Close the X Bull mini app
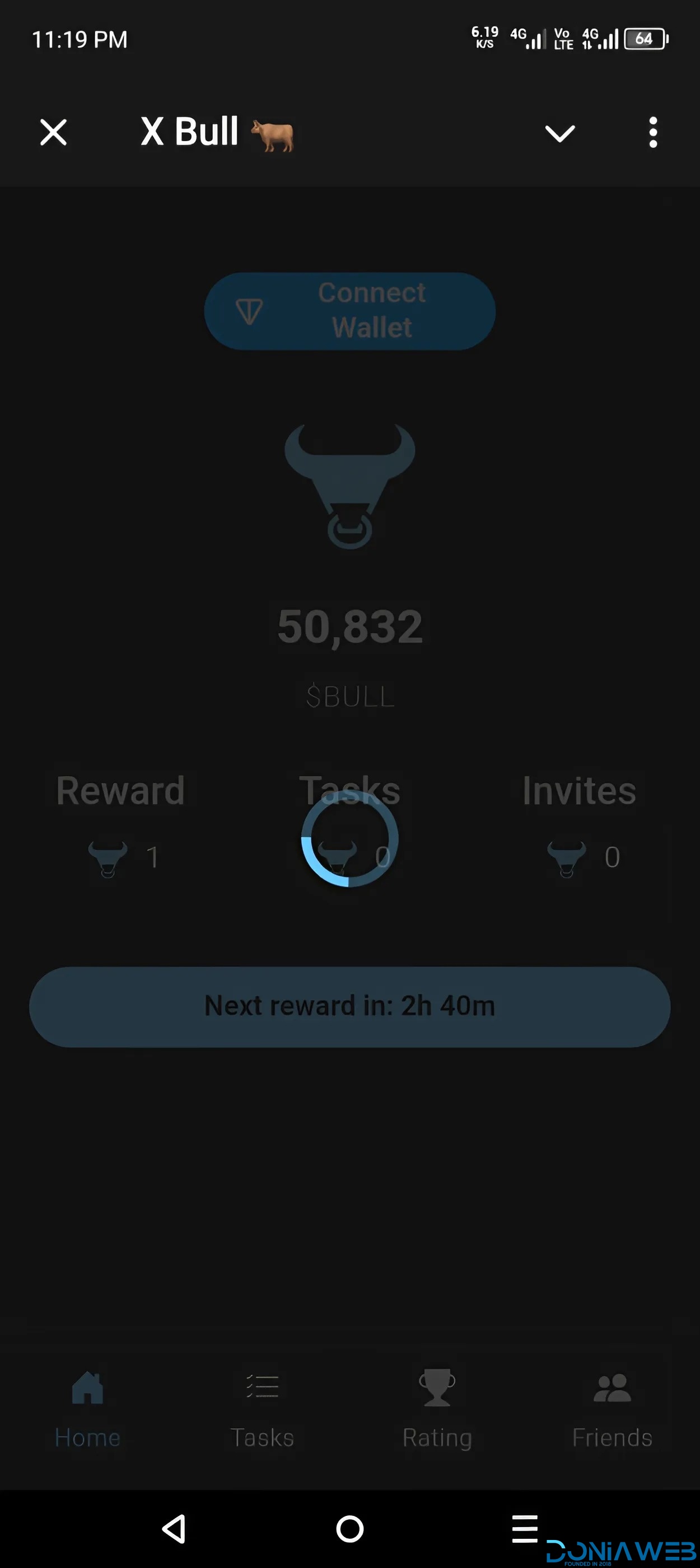Screen dimensions: 700x1568 tap(53, 132)
